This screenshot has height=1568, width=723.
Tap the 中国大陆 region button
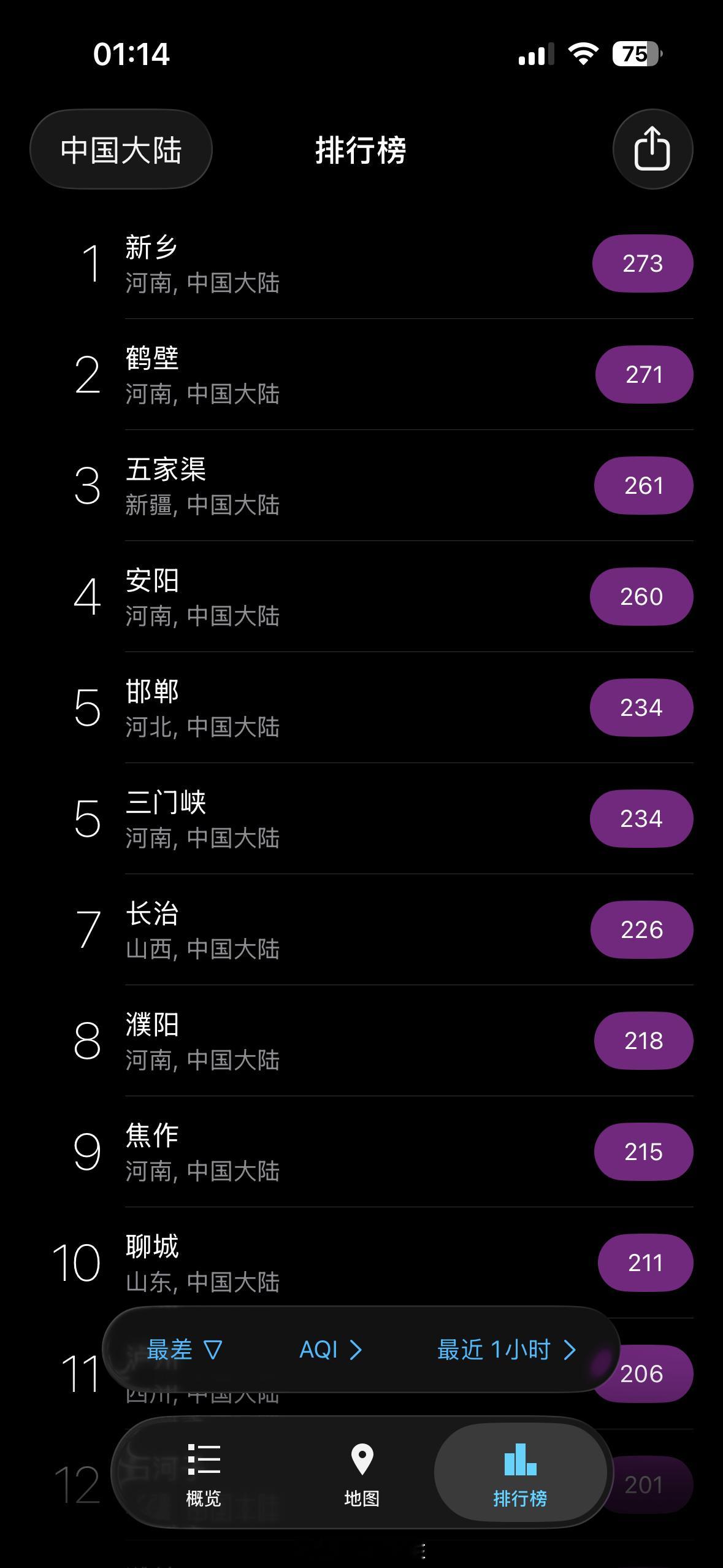121,148
